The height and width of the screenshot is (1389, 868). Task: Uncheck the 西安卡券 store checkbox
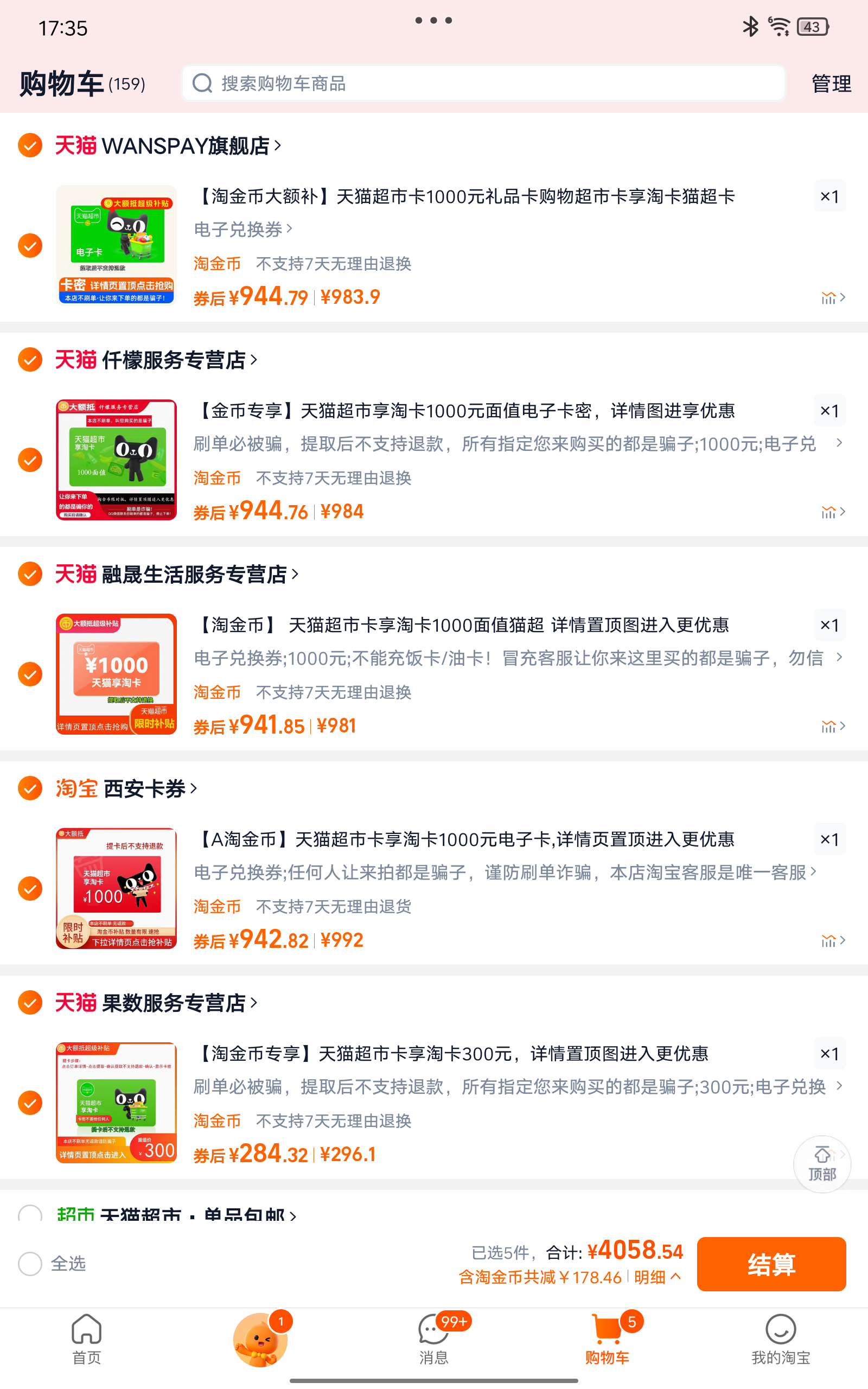click(30, 788)
